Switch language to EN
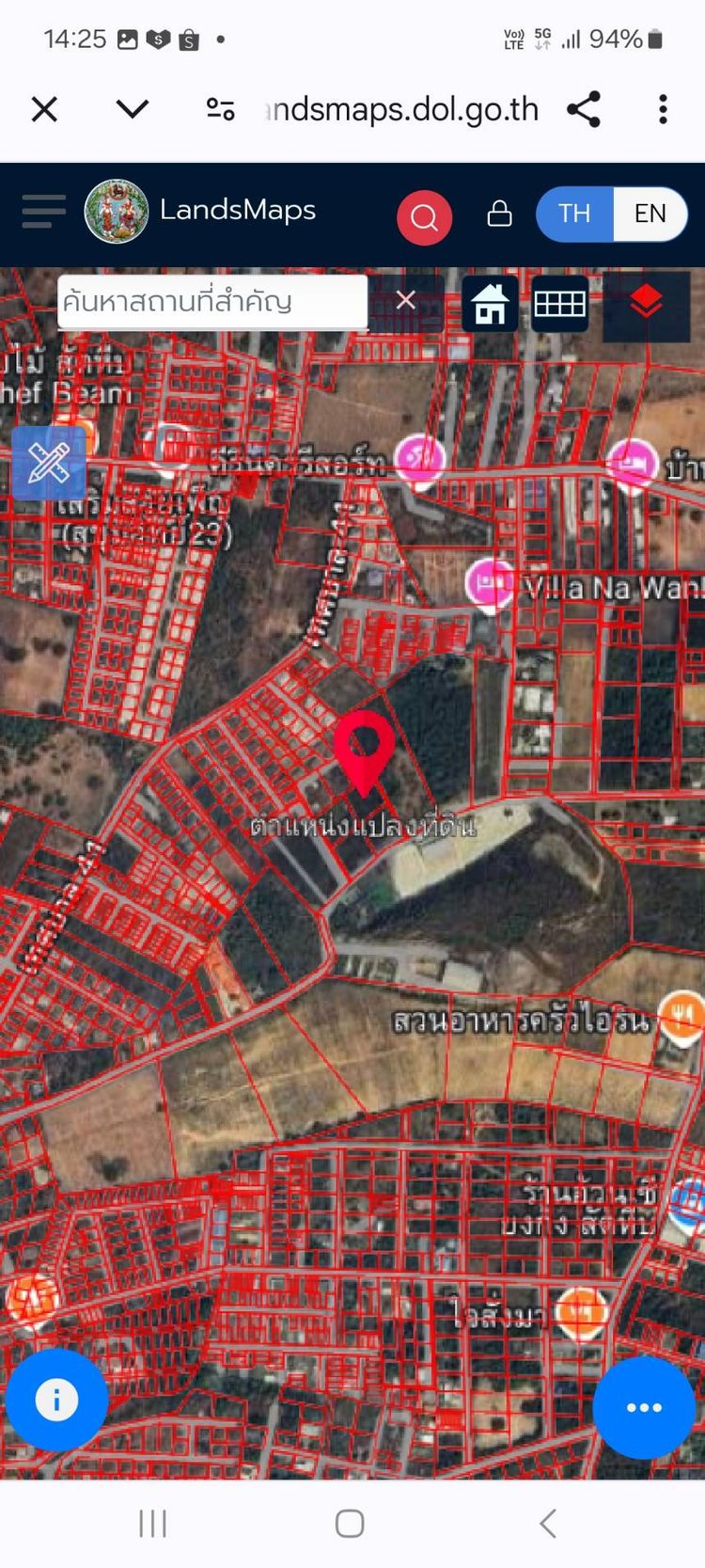705x1568 pixels. [x=650, y=214]
